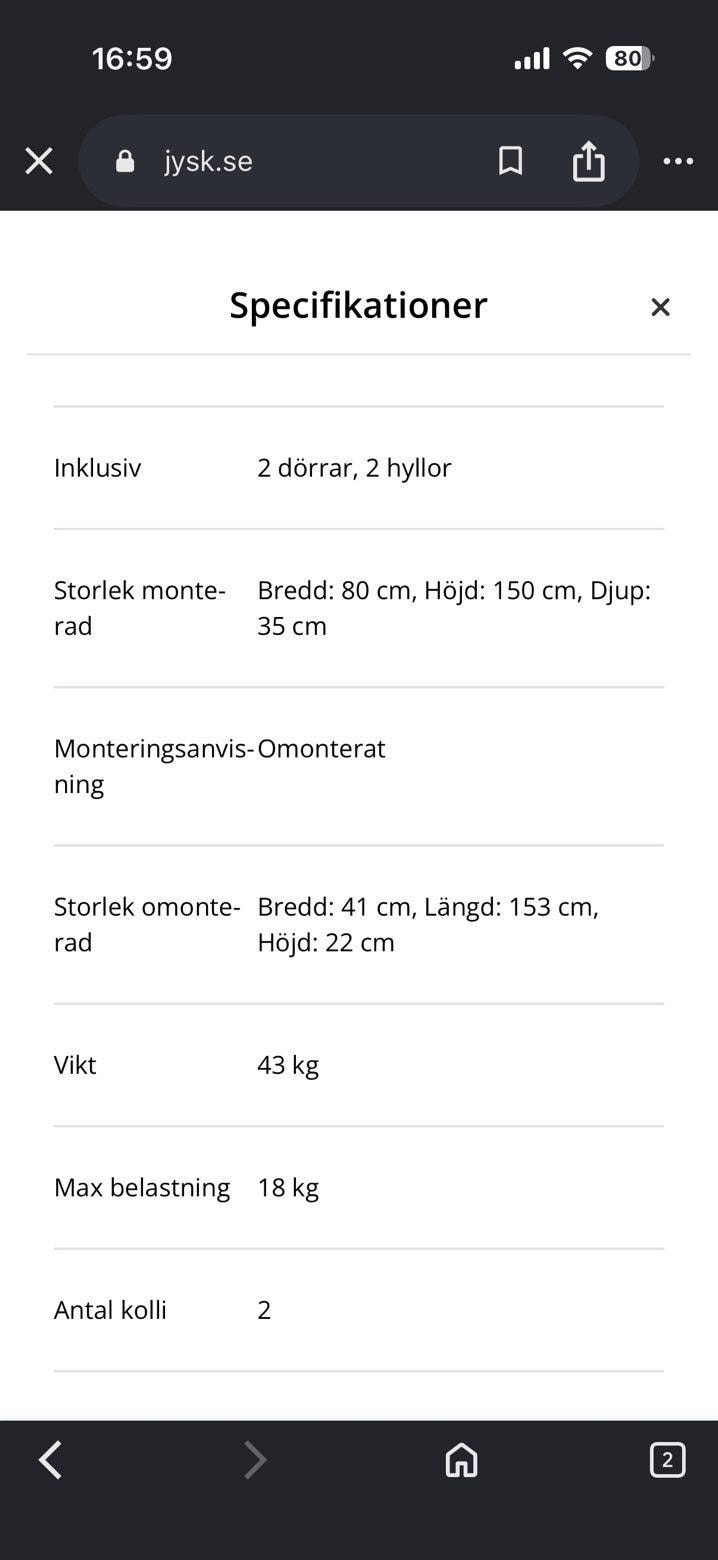Tap the jysk.se address bar
Screen dimensions: 718x1560
(290, 161)
